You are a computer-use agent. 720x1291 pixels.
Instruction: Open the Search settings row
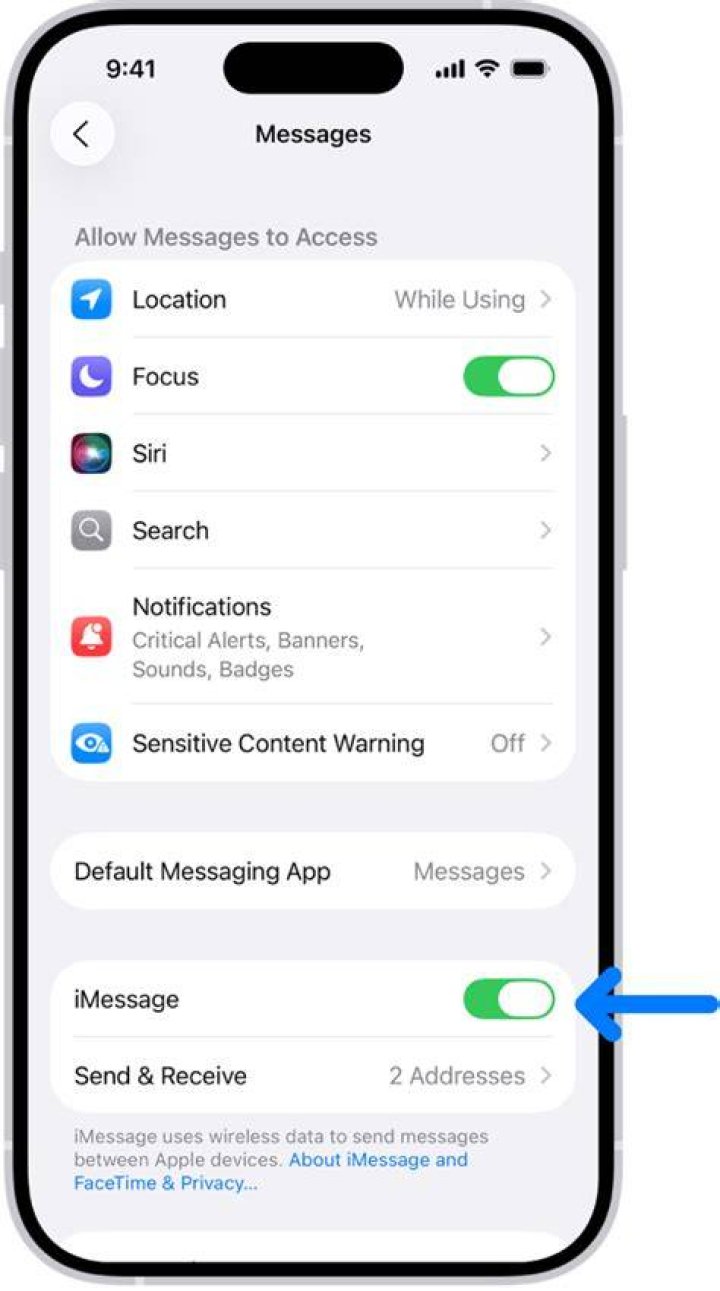point(312,531)
